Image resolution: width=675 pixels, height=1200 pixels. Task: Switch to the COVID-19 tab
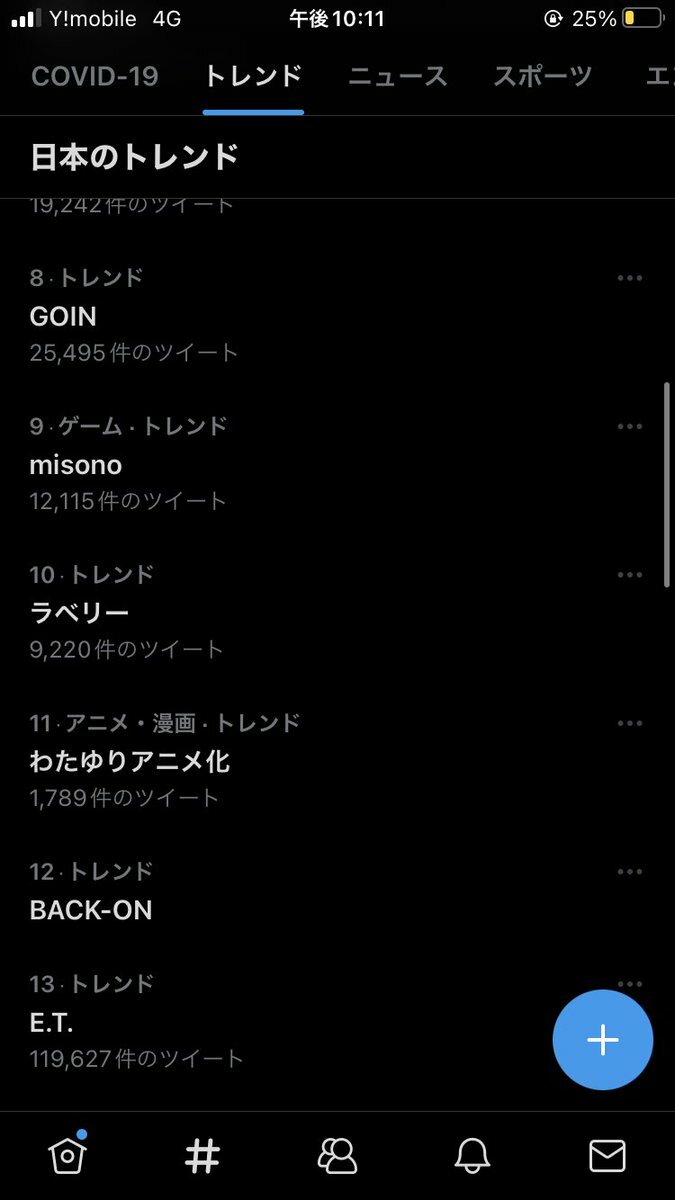tap(95, 76)
